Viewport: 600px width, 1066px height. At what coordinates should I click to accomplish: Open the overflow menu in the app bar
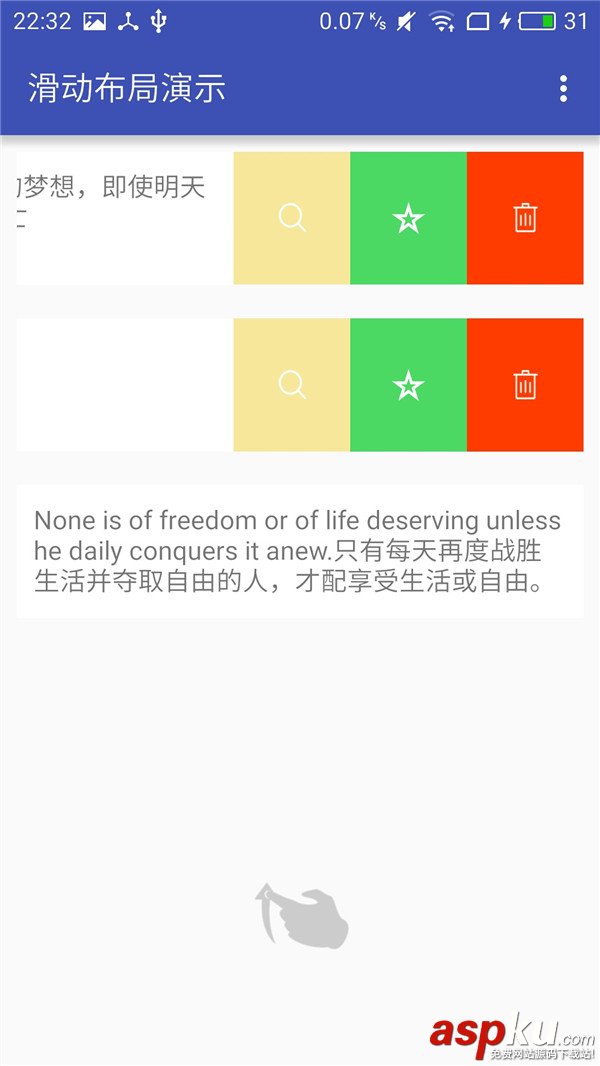coord(564,88)
